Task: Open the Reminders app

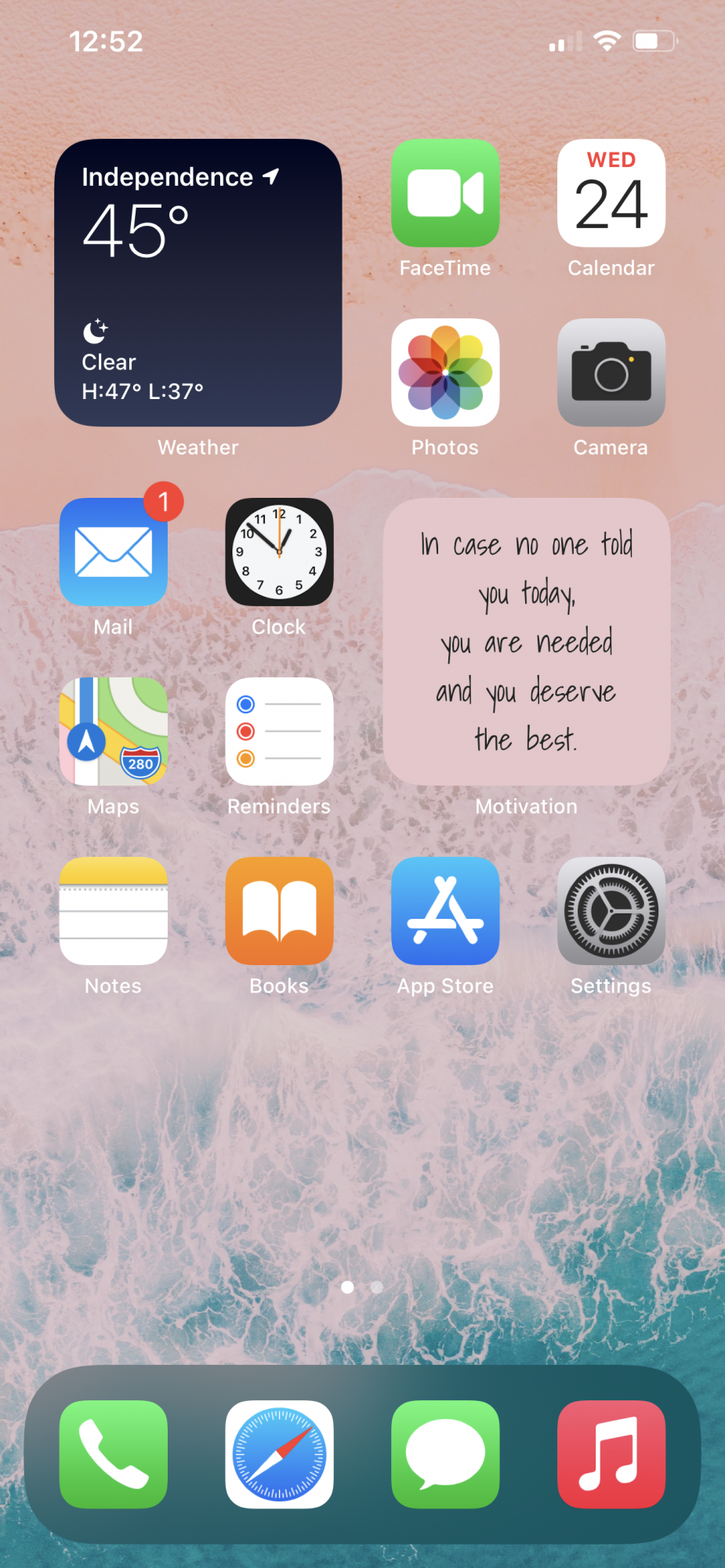Action: (279, 731)
